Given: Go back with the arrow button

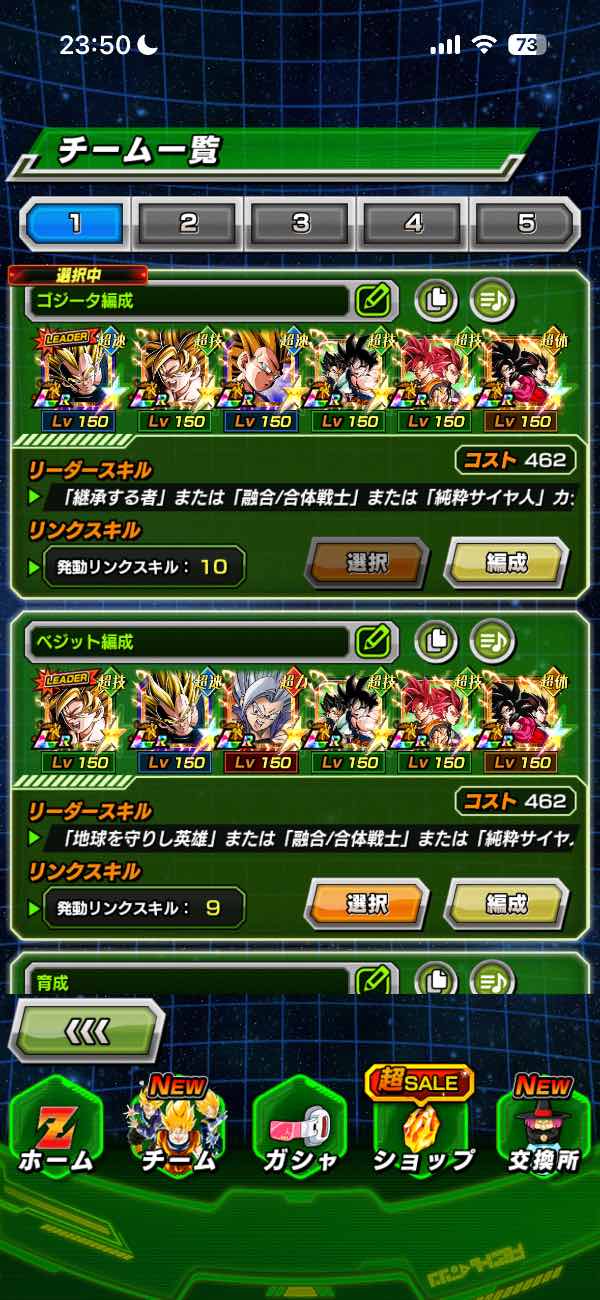Looking at the screenshot, I should (x=87, y=1032).
